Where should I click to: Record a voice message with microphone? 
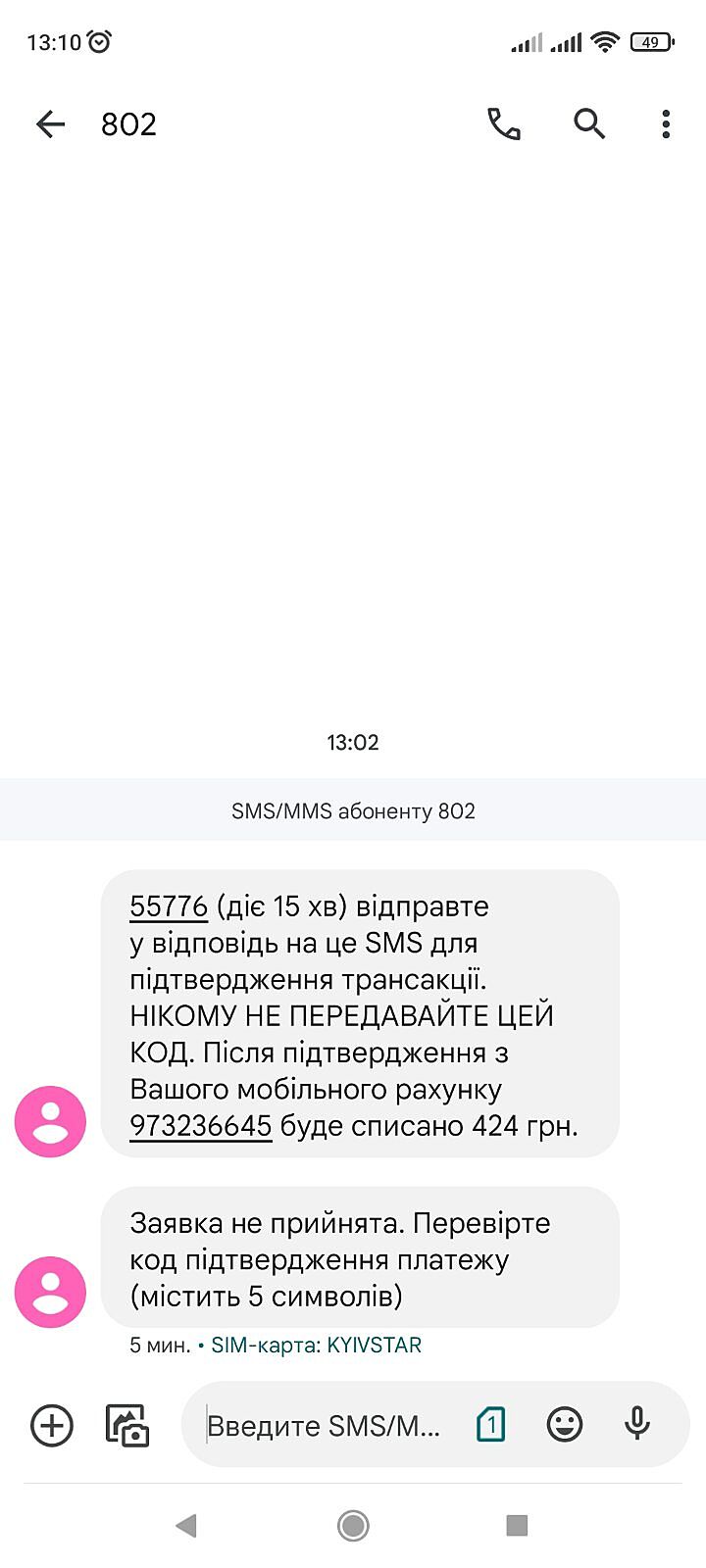pyautogui.click(x=637, y=1425)
